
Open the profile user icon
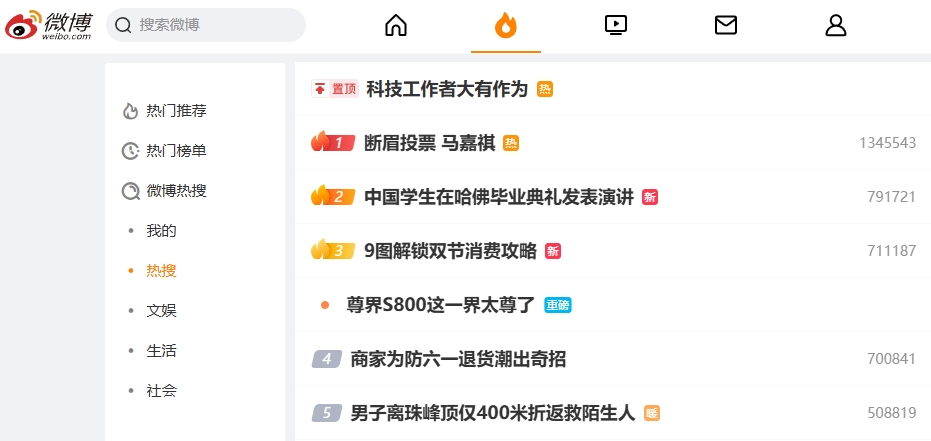pos(836,26)
